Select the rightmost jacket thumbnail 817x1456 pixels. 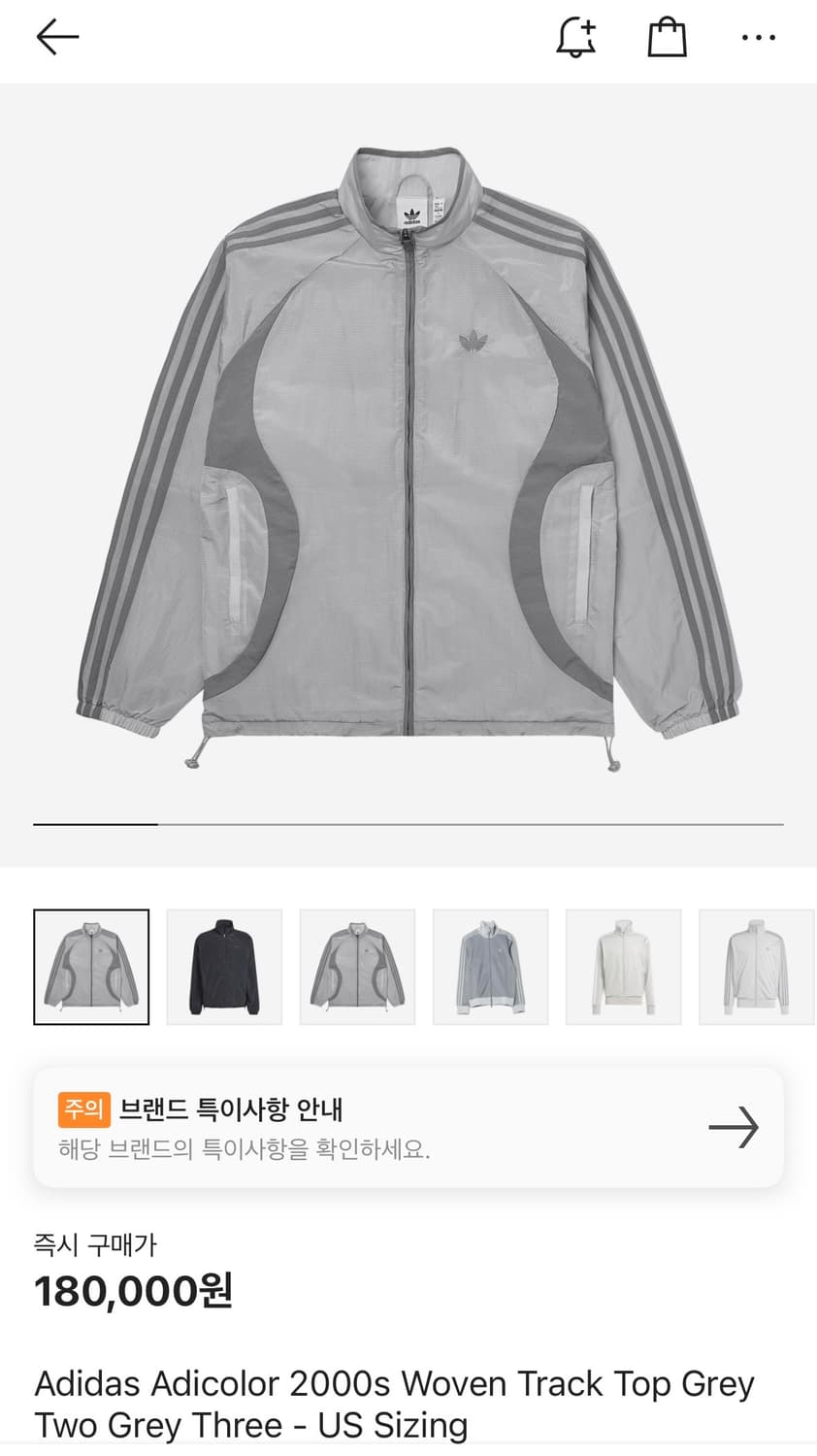(x=757, y=966)
